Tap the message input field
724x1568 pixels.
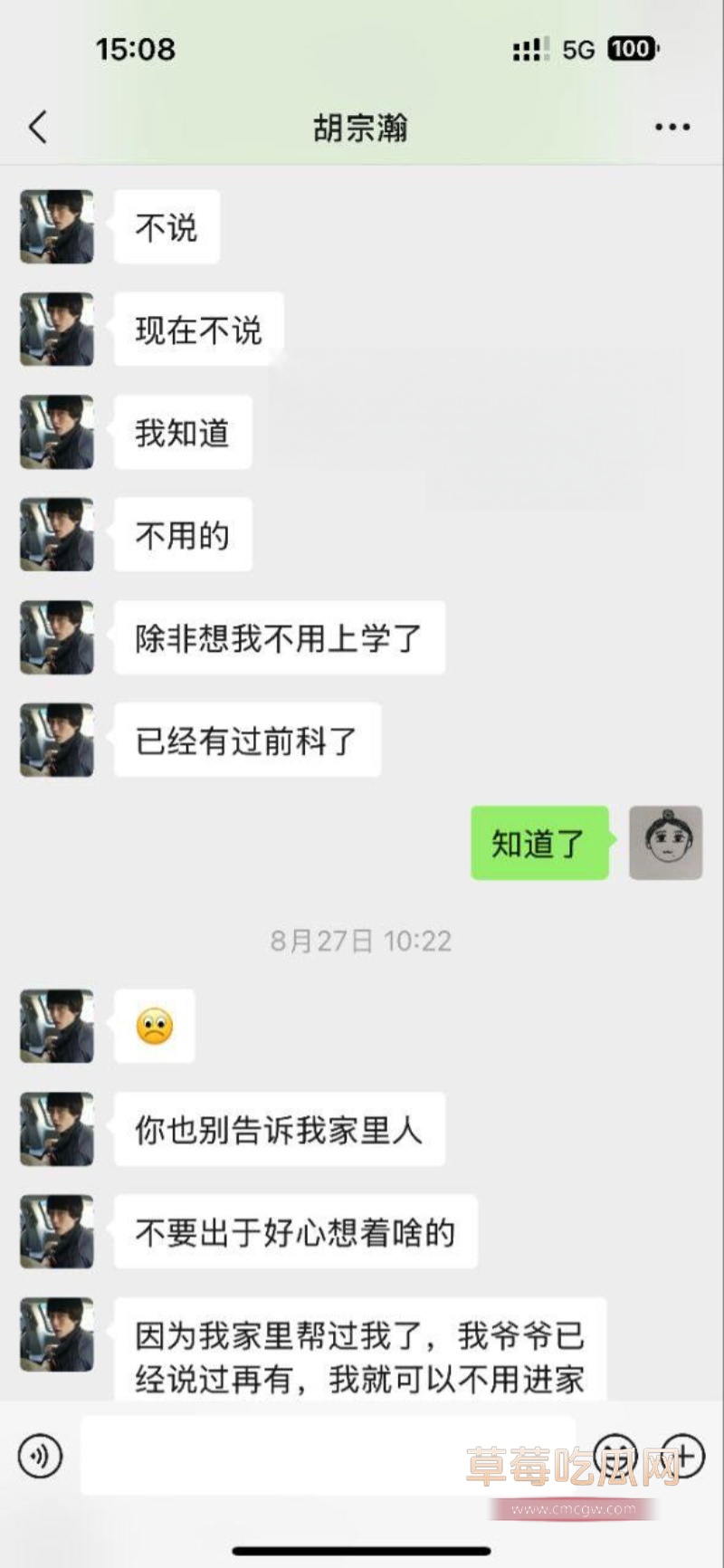pos(326,1456)
